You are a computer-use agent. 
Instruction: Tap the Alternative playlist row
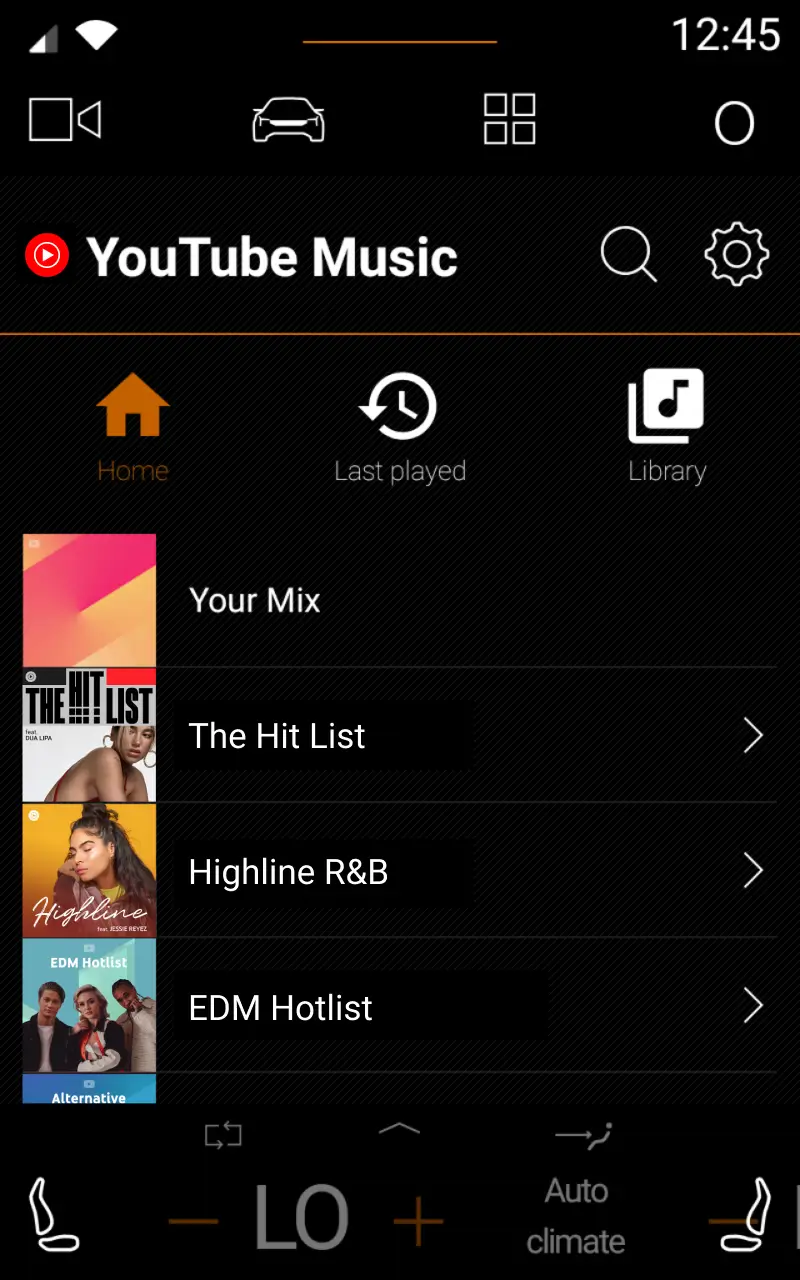click(x=89, y=1095)
